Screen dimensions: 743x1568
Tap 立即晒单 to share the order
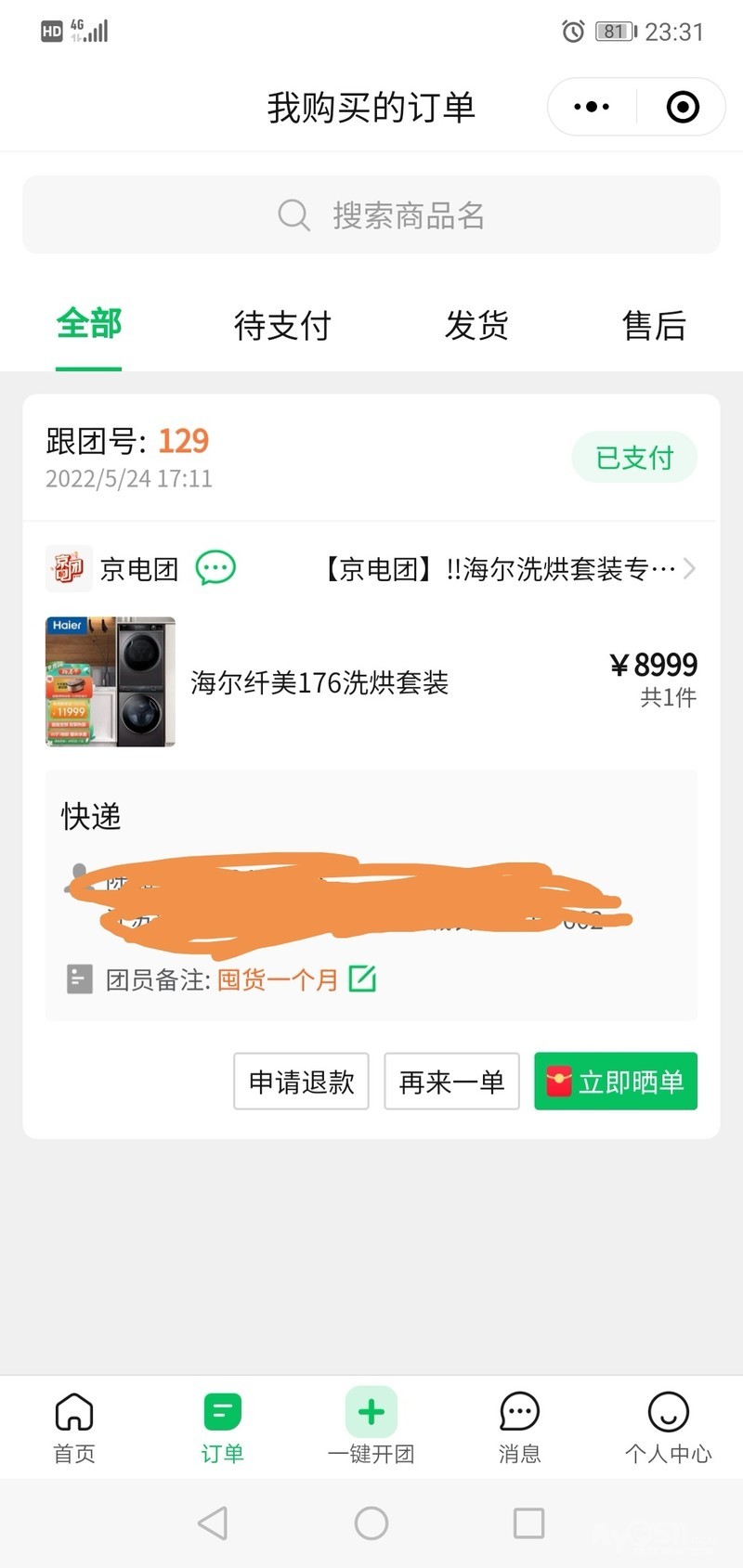[x=616, y=1082]
